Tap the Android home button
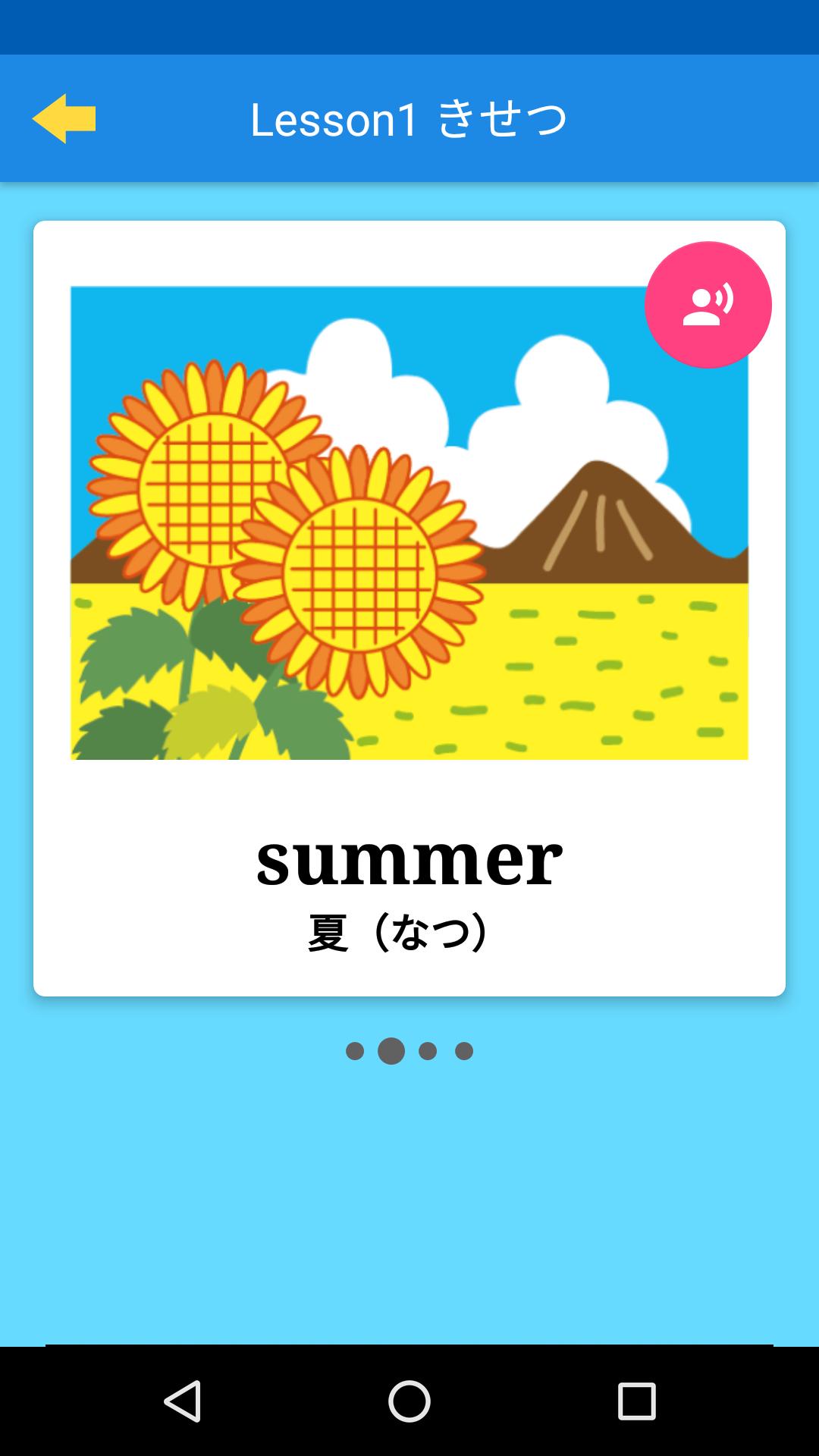819x1456 pixels. (x=409, y=1401)
